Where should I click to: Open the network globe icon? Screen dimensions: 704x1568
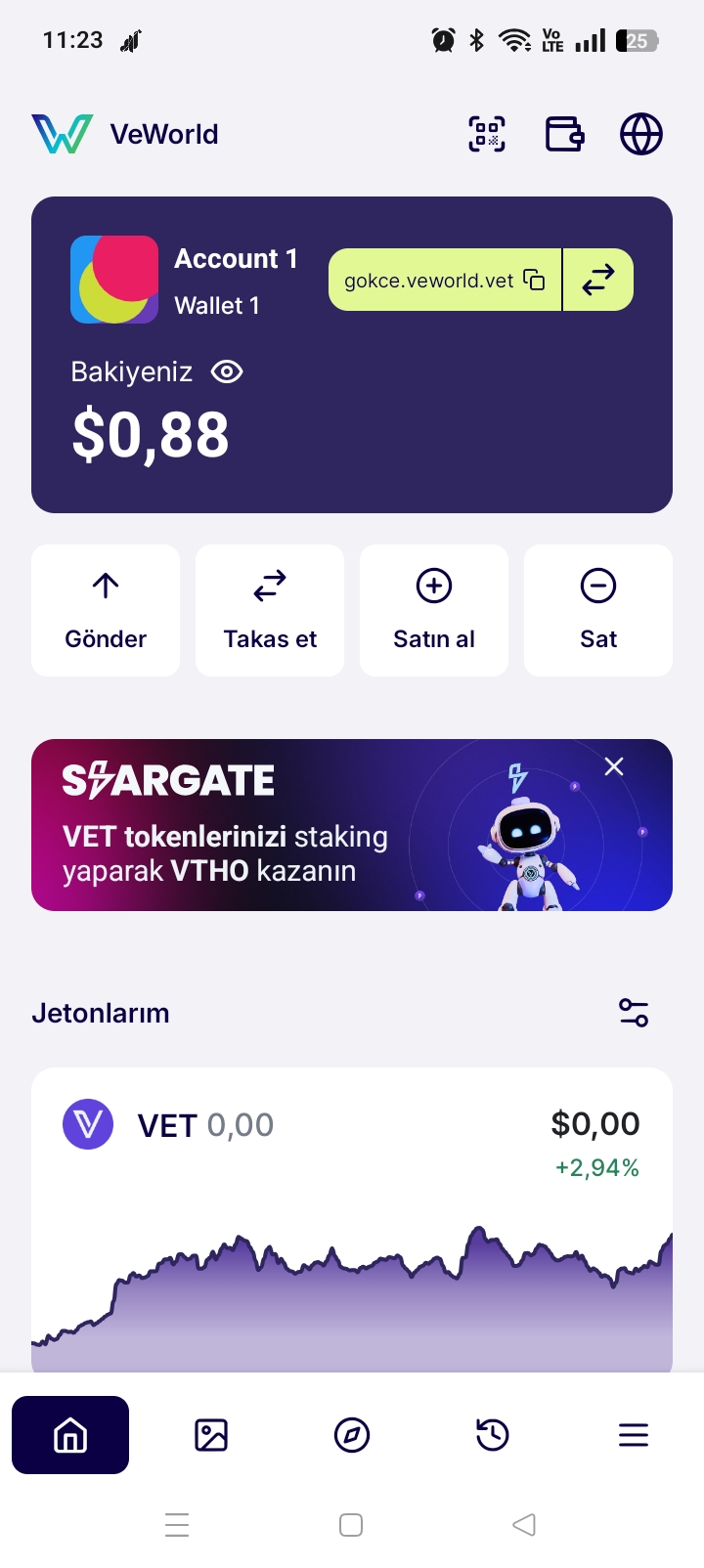[641, 134]
